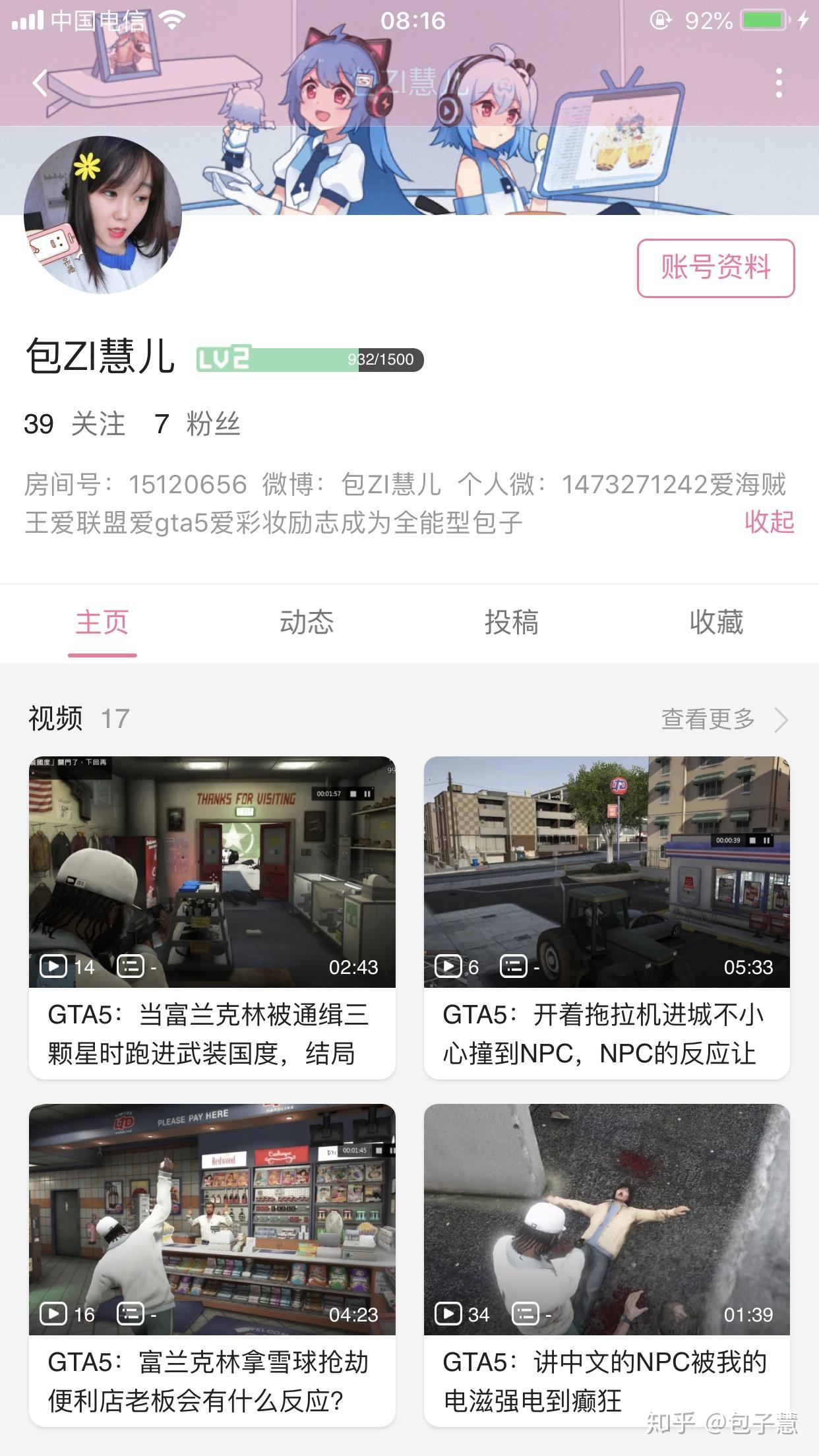This screenshot has width=819, height=1456.
Task: Open the 投稿 tab
Action: [x=512, y=622]
